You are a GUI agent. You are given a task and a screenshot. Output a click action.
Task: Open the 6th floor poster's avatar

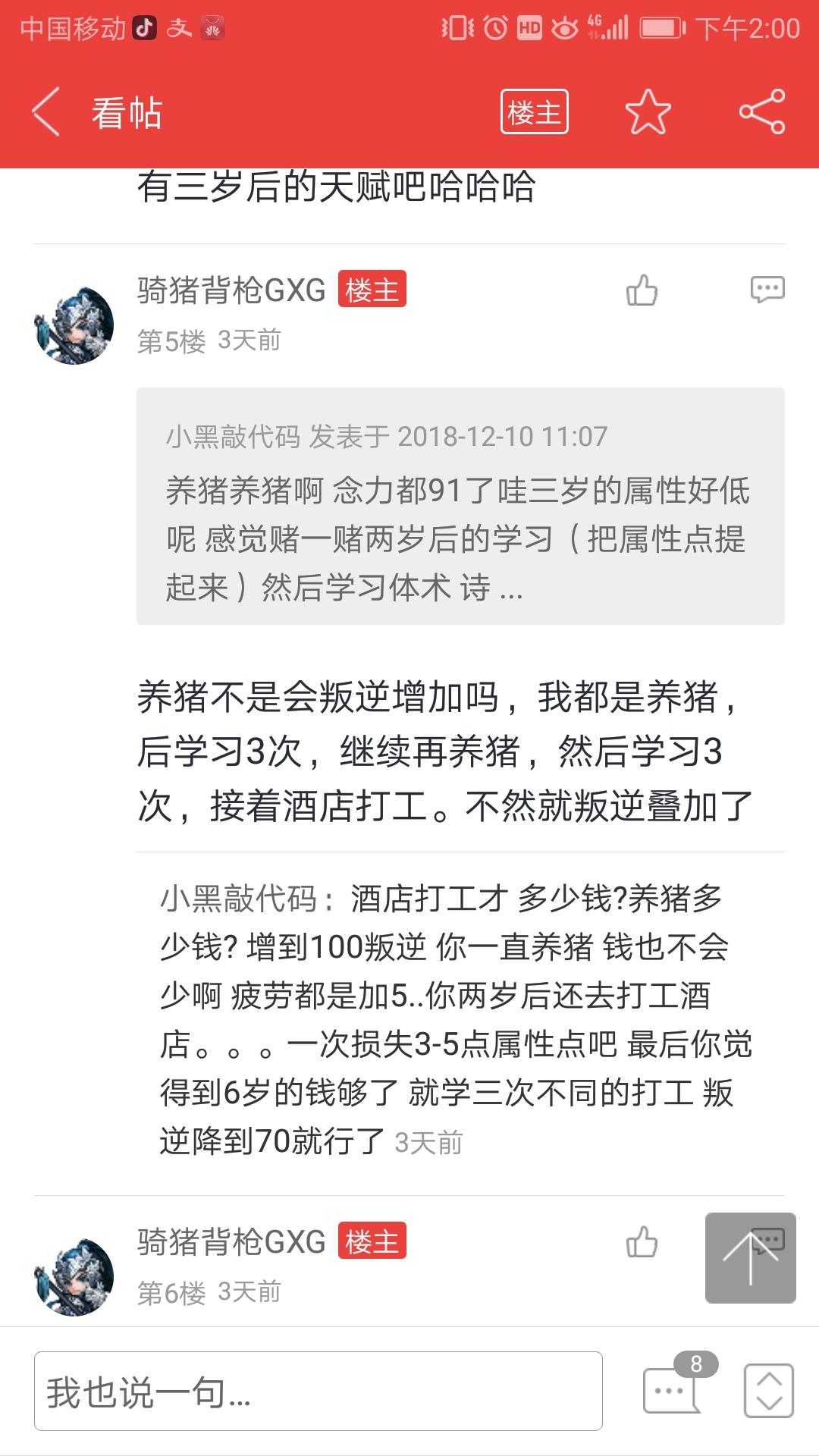click(x=74, y=1277)
